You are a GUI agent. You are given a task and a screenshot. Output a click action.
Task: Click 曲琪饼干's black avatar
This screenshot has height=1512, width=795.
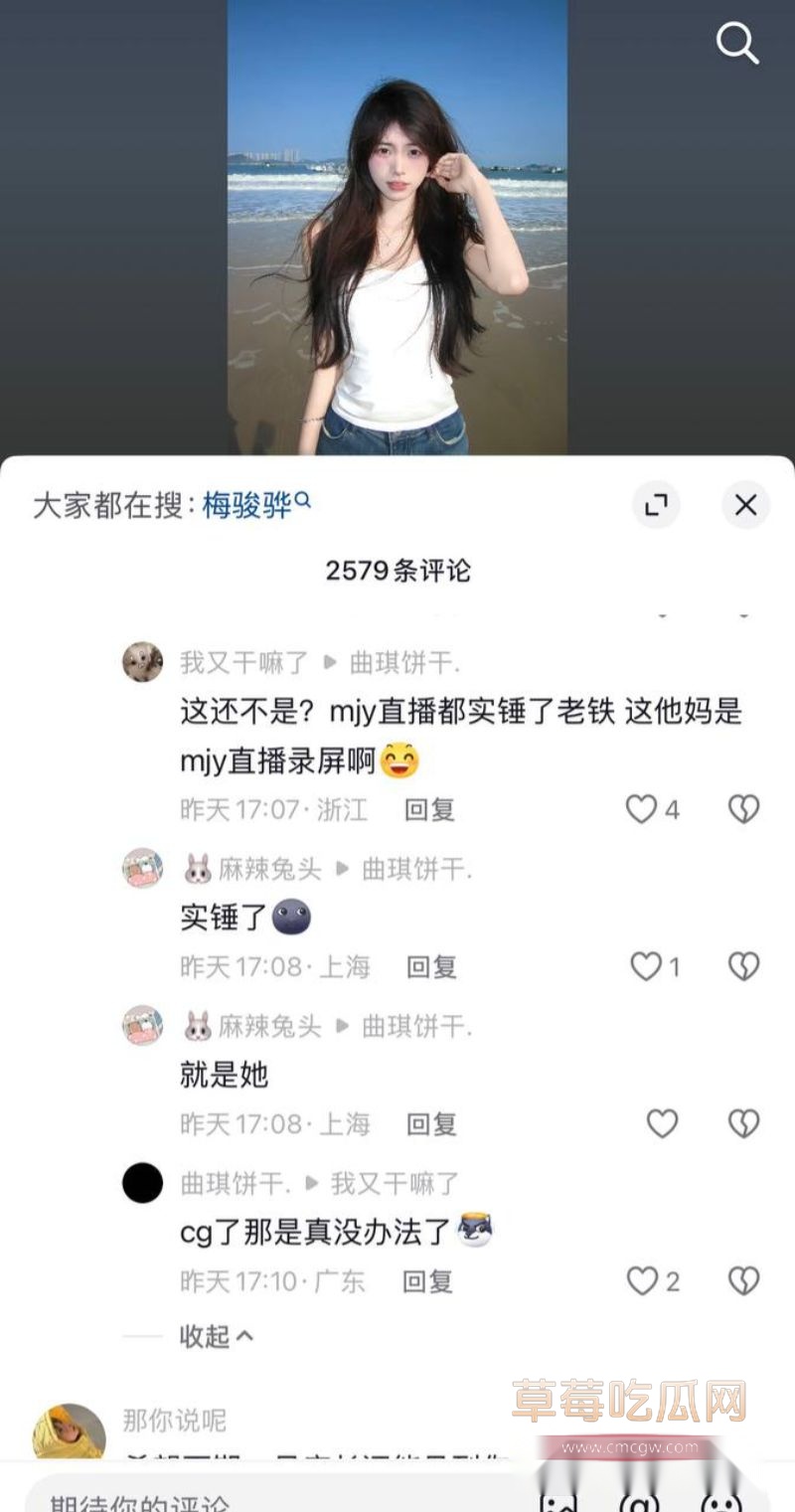(x=142, y=1183)
